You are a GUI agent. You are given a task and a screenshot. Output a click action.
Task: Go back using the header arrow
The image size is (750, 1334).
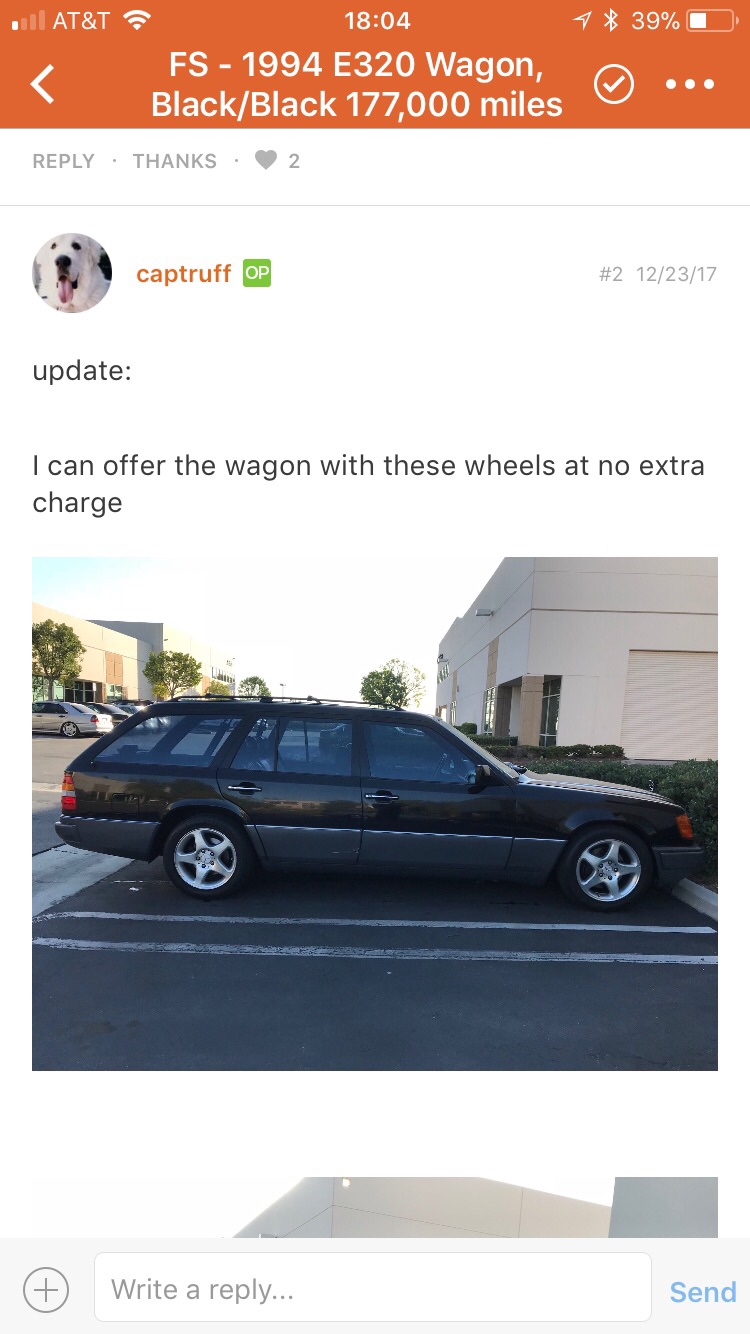(x=43, y=85)
